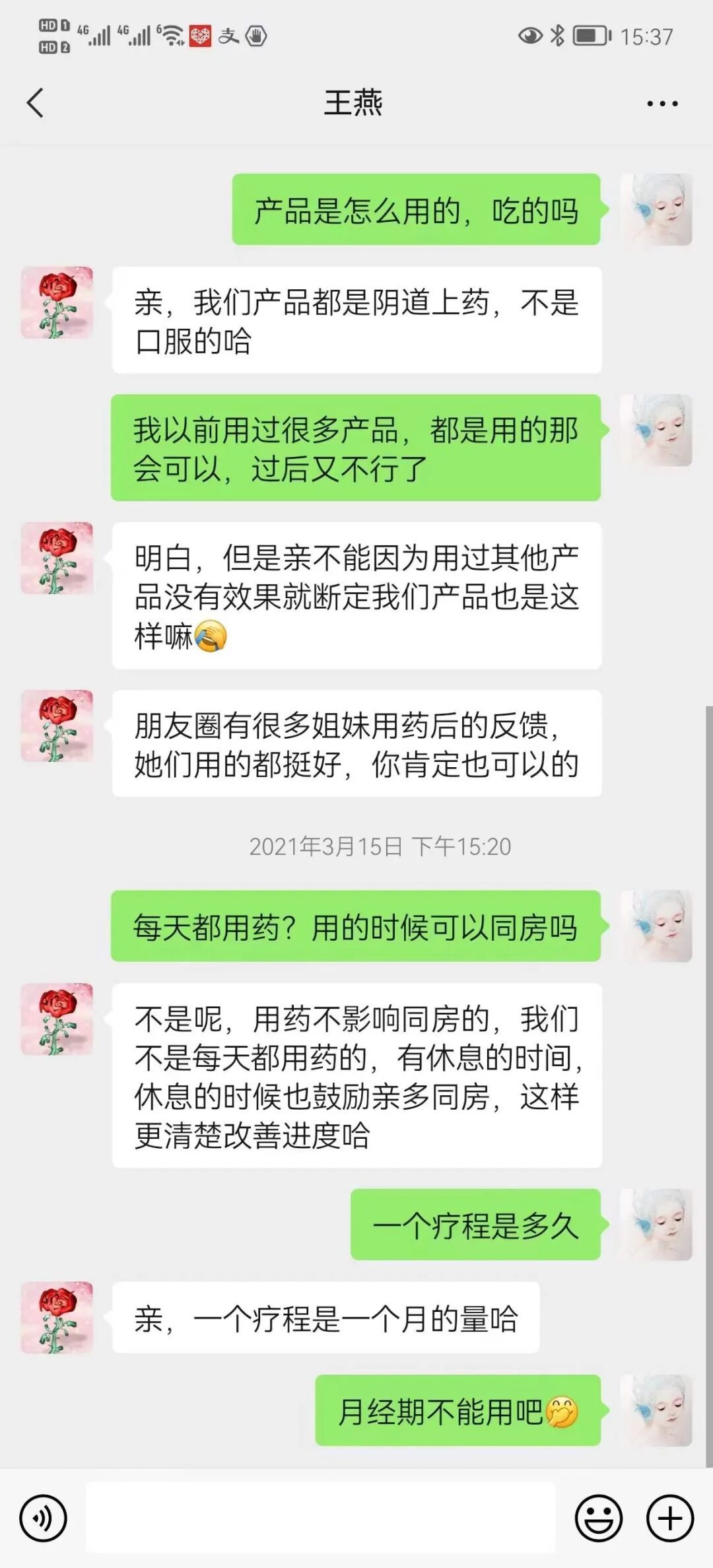Open the plus attachments menu

tap(669, 1518)
